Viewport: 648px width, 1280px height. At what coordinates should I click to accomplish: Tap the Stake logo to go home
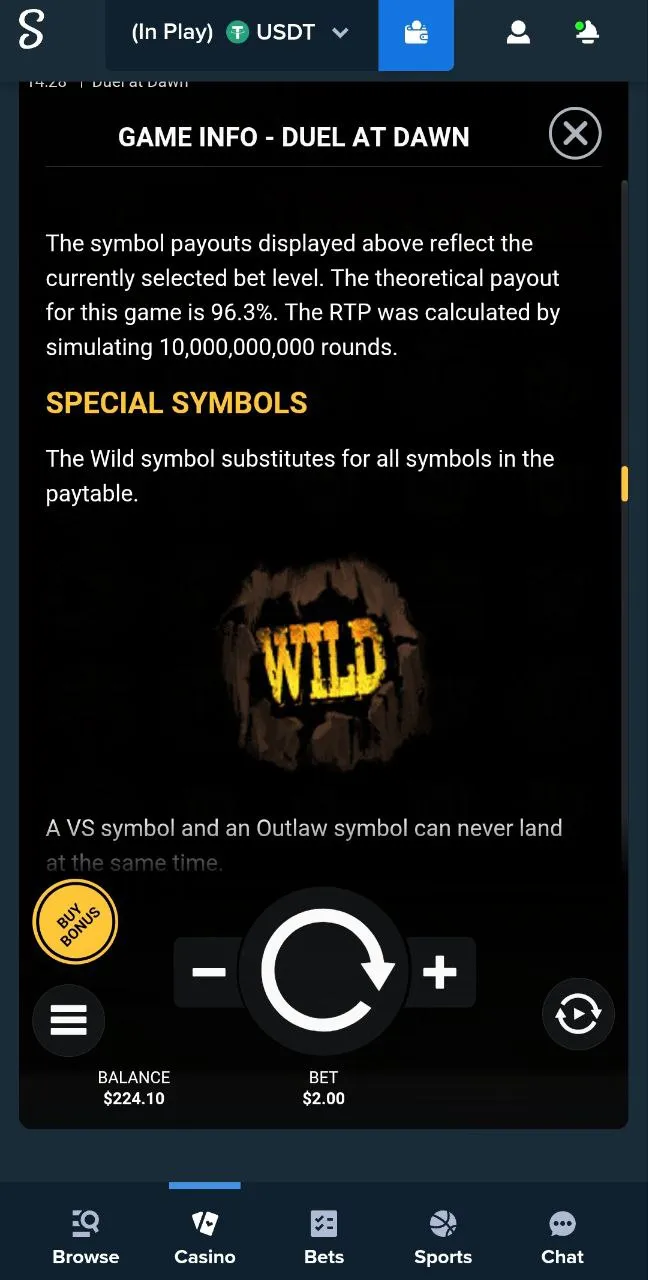(32, 31)
